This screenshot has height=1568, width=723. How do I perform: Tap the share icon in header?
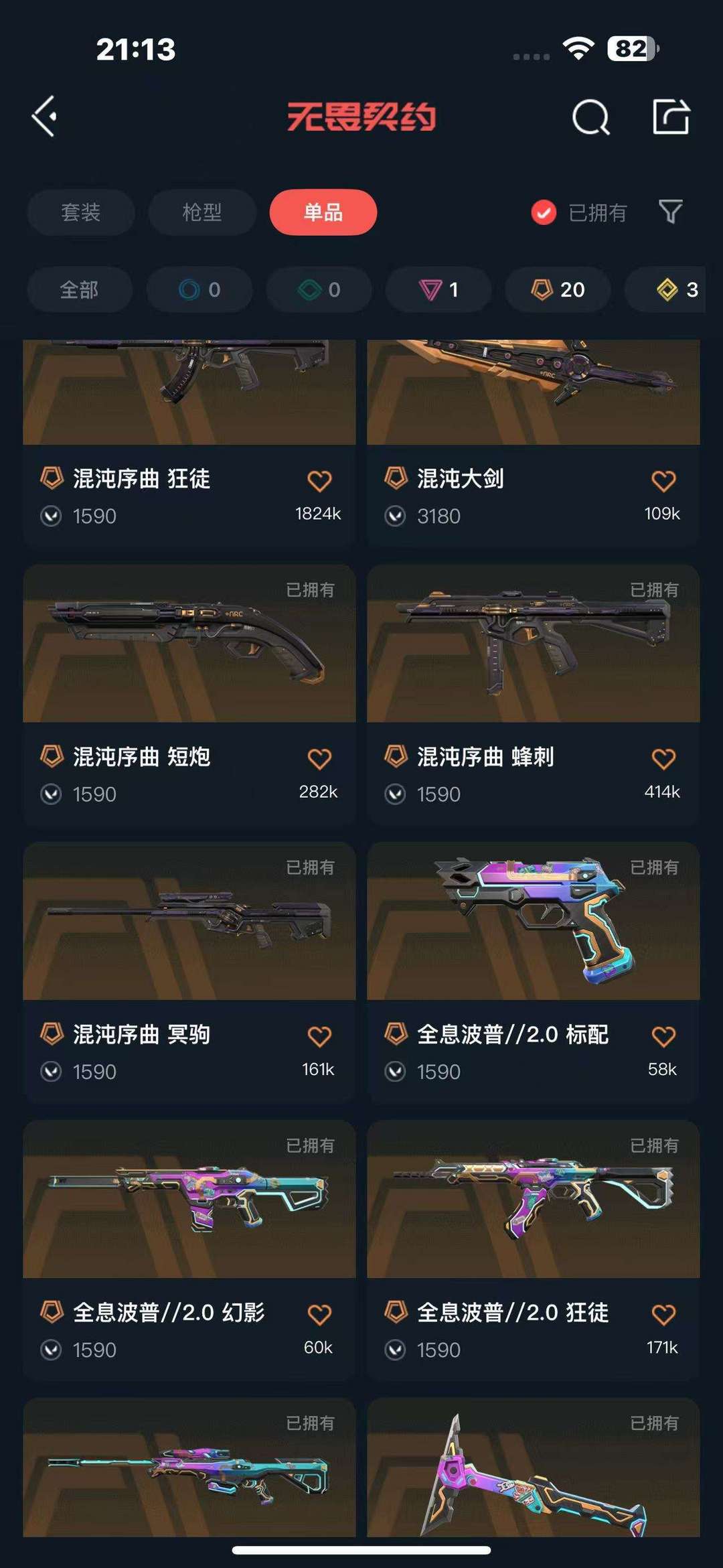(x=671, y=117)
